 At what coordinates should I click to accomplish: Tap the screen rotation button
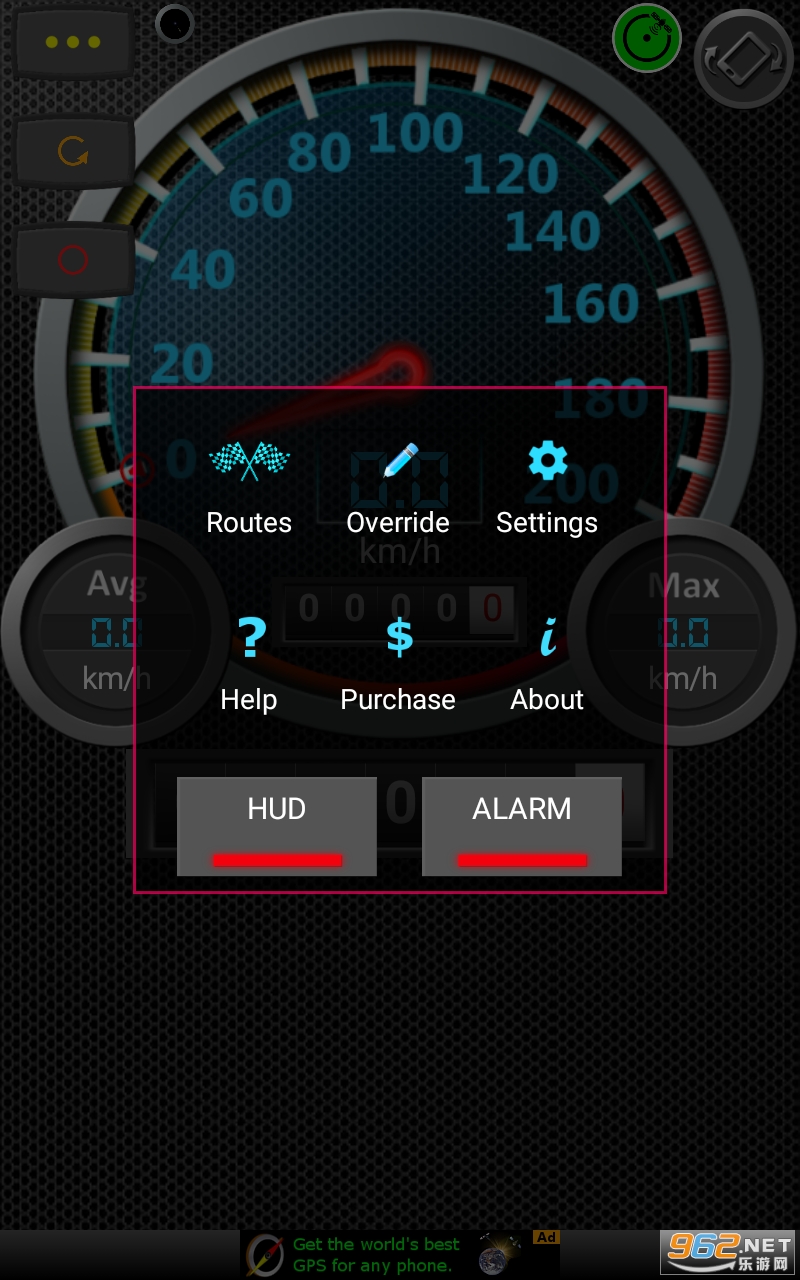(x=742, y=59)
